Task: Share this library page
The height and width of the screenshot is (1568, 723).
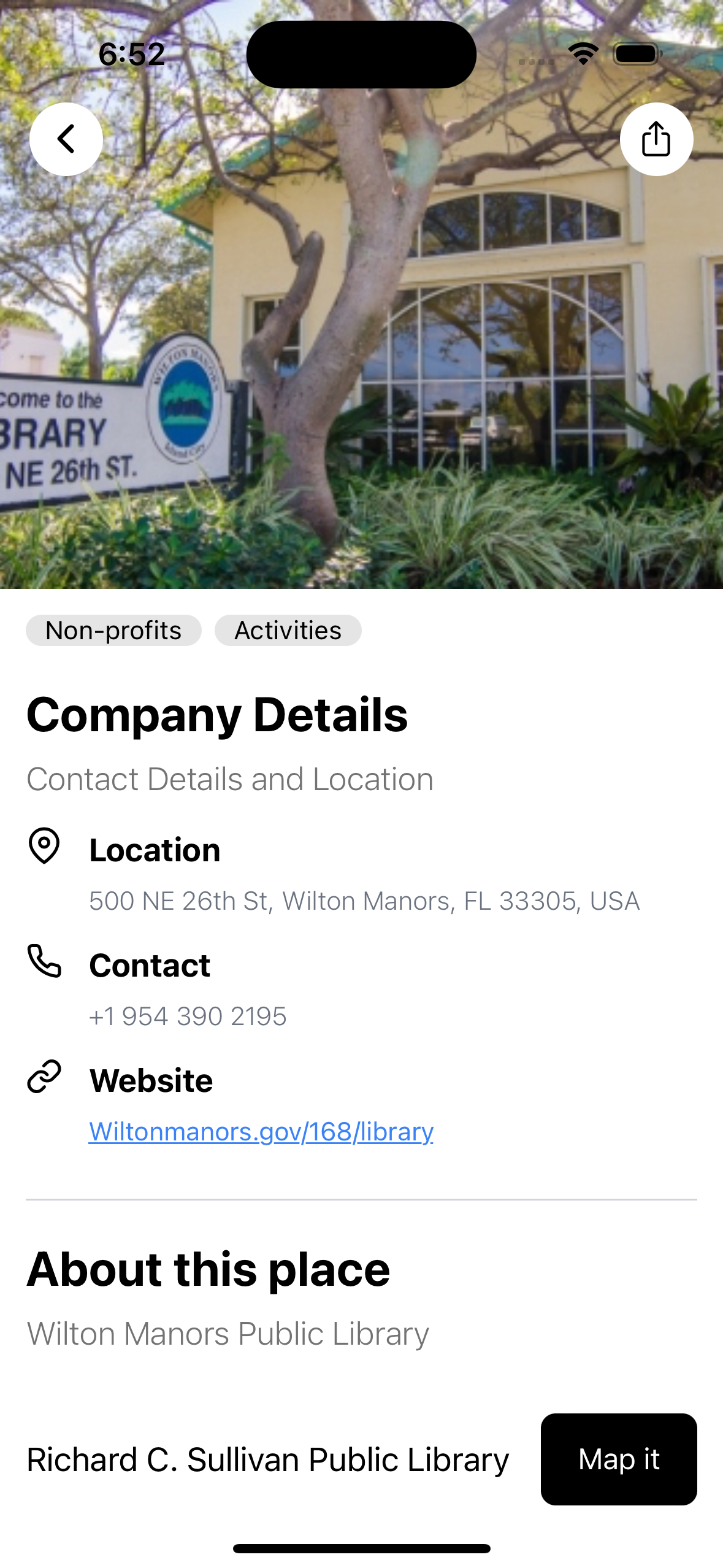Action: [656, 139]
